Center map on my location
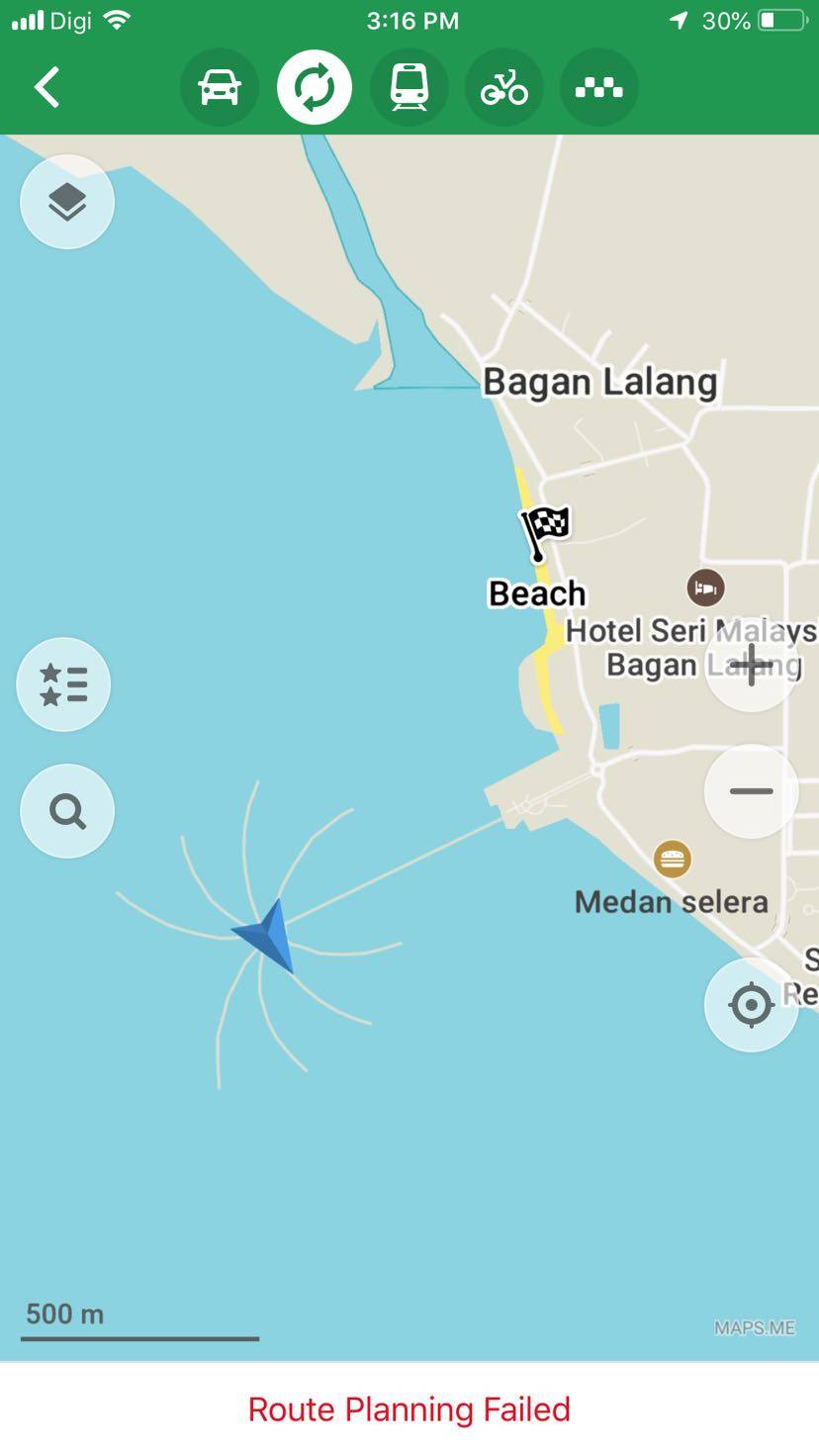The width and height of the screenshot is (819, 1456). (751, 1005)
